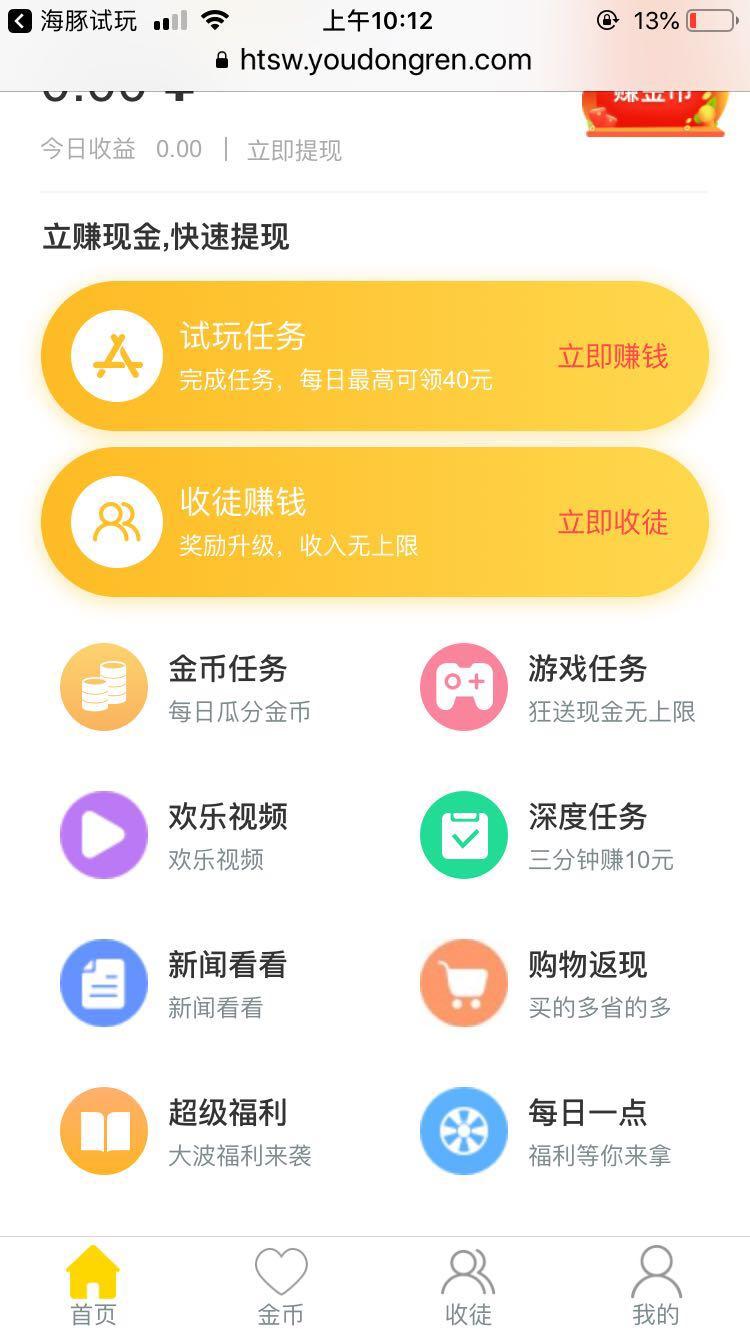
Task: Open 新闻看看 news document icon
Action: point(104,982)
